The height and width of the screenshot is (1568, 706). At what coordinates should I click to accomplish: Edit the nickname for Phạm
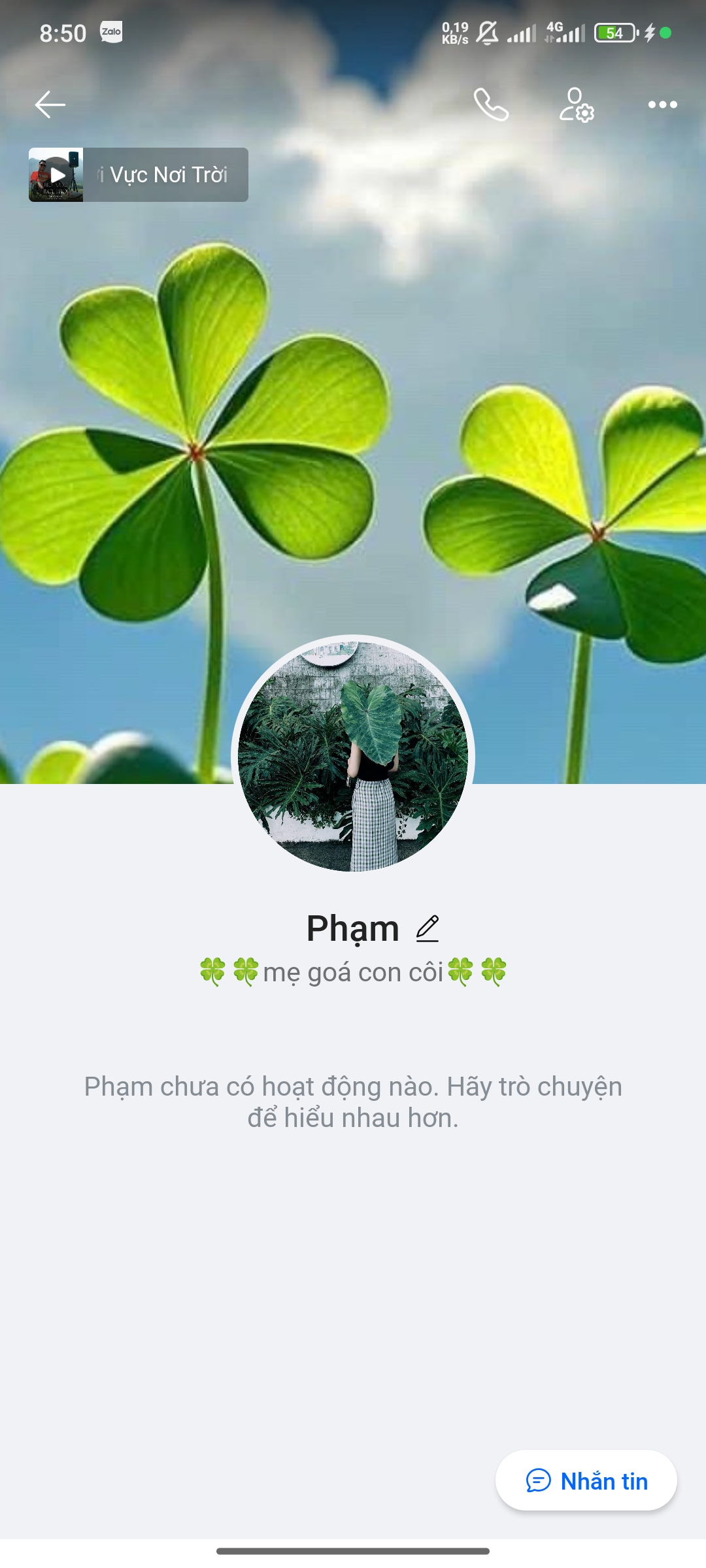pos(428,928)
